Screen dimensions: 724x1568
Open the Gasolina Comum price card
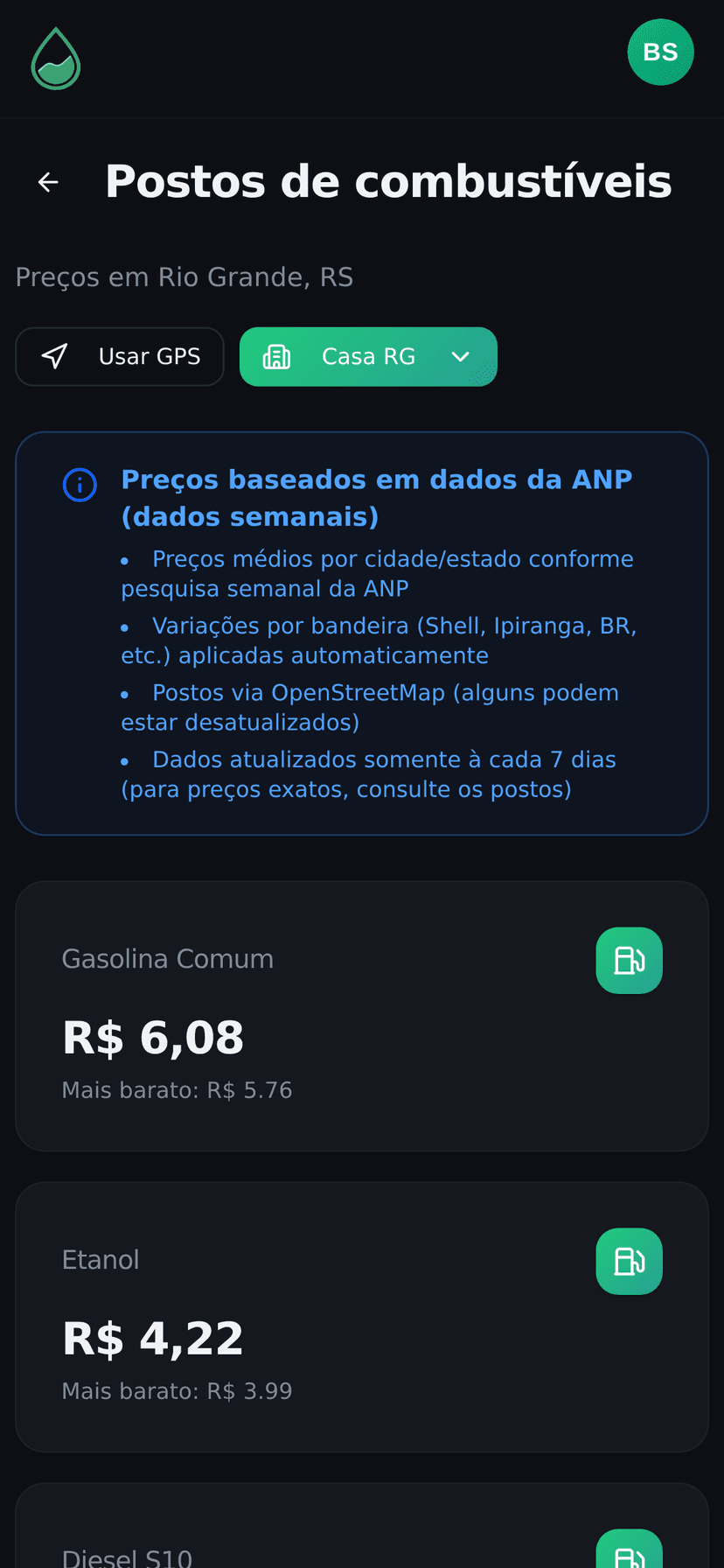[x=362, y=1015]
